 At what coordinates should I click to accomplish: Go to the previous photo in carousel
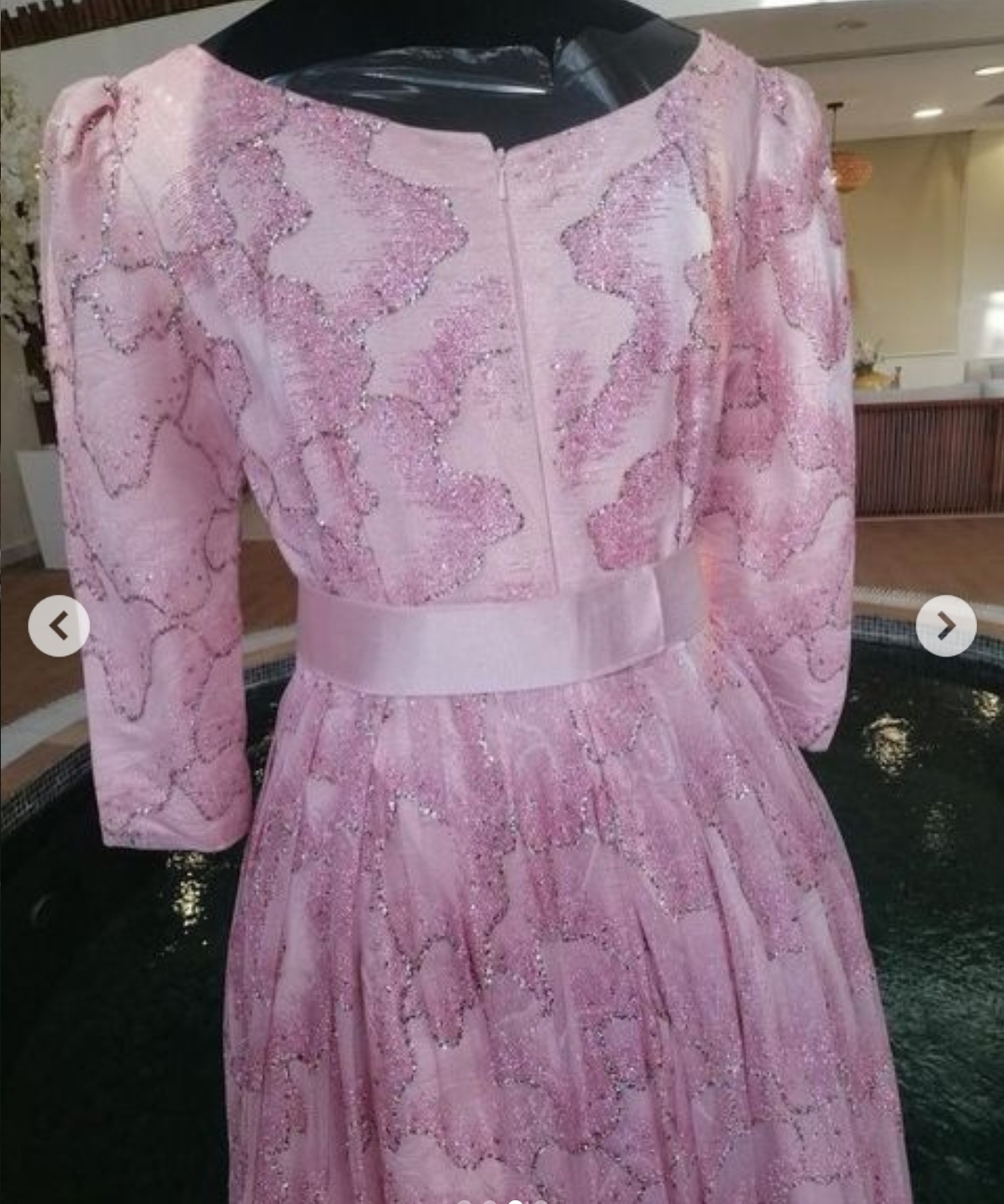[59, 626]
